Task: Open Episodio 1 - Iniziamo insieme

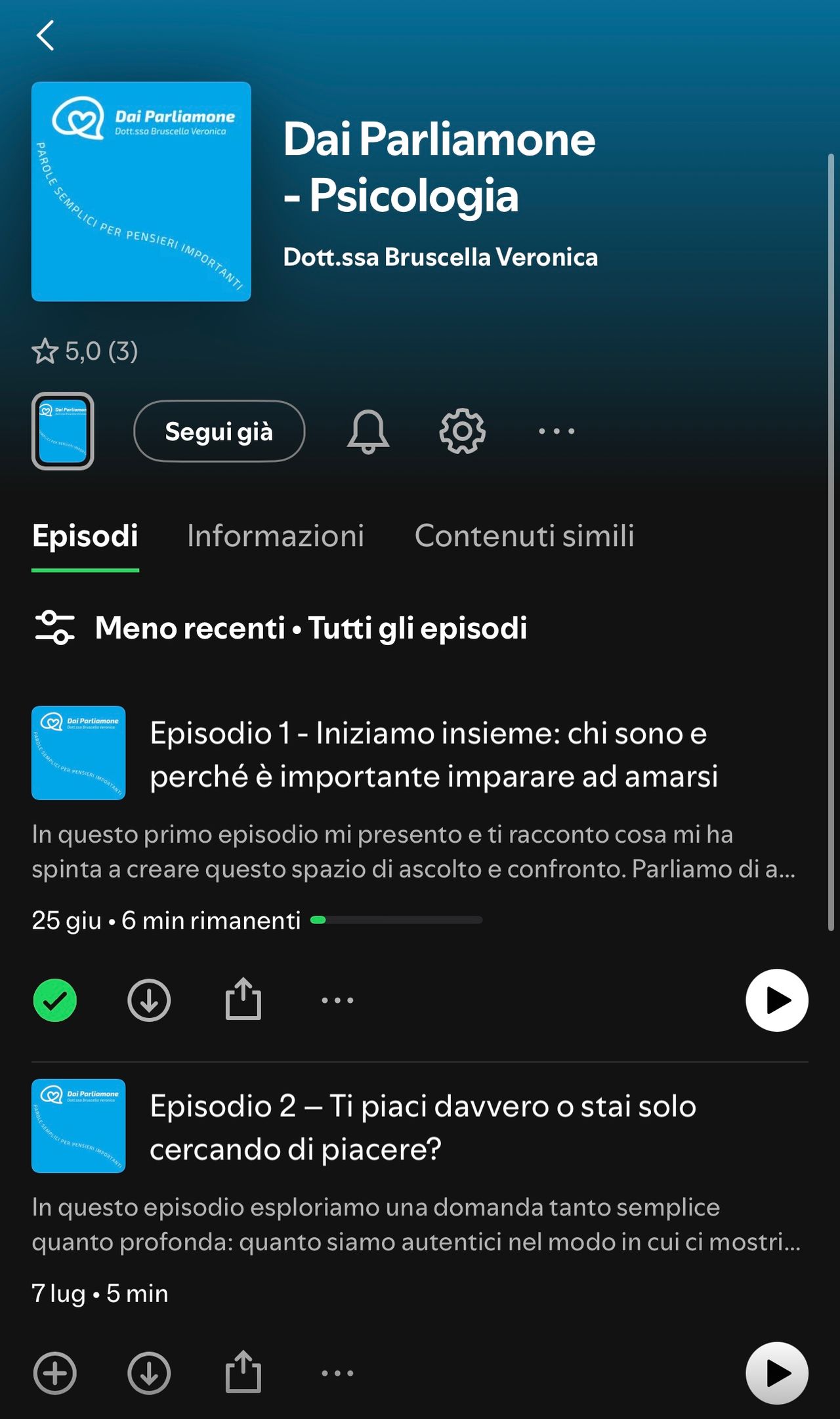Action: (433, 754)
